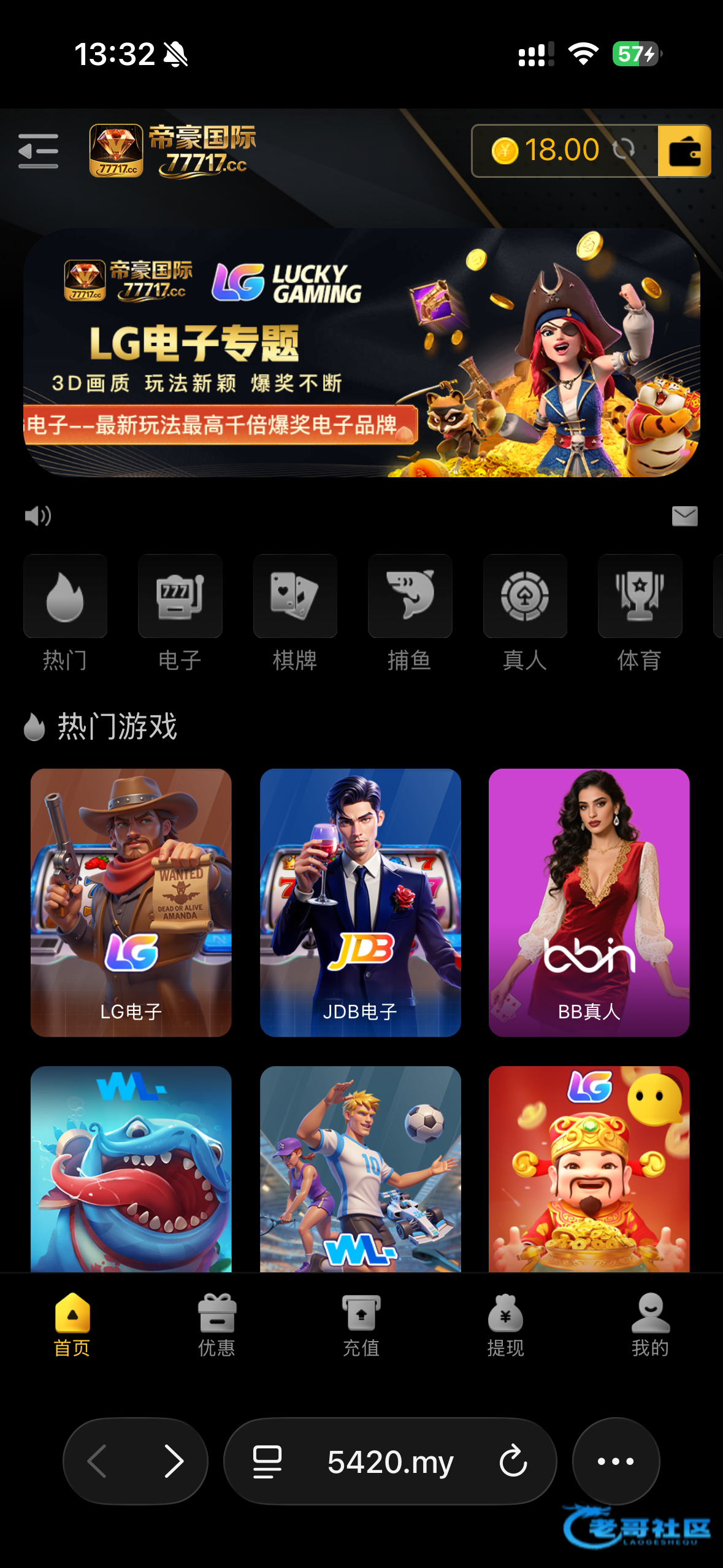The width and height of the screenshot is (723, 1568).
Task: Go to the 充值 tab
Action: [x=361, y=1325]
